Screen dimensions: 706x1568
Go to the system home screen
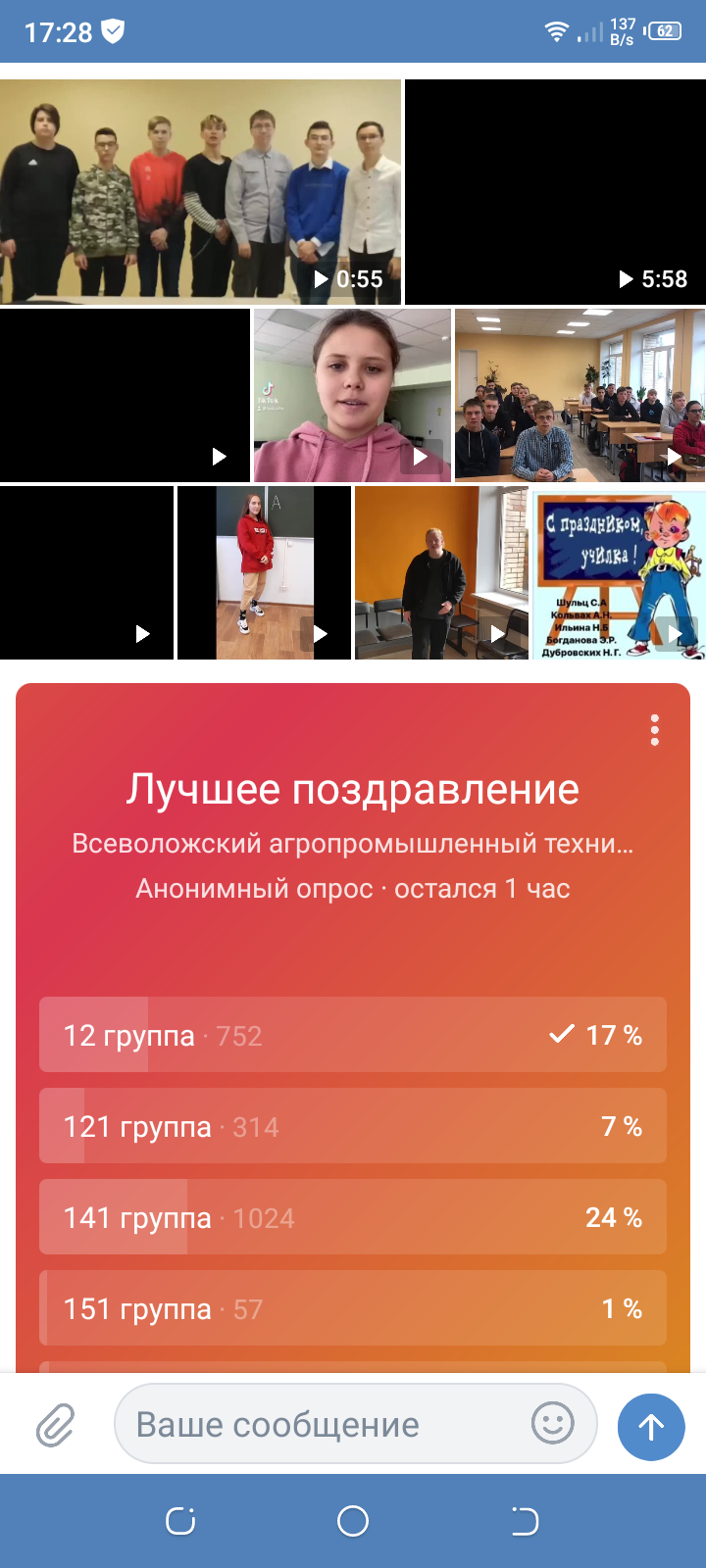pyautogui.click(x=353, y=1521)
